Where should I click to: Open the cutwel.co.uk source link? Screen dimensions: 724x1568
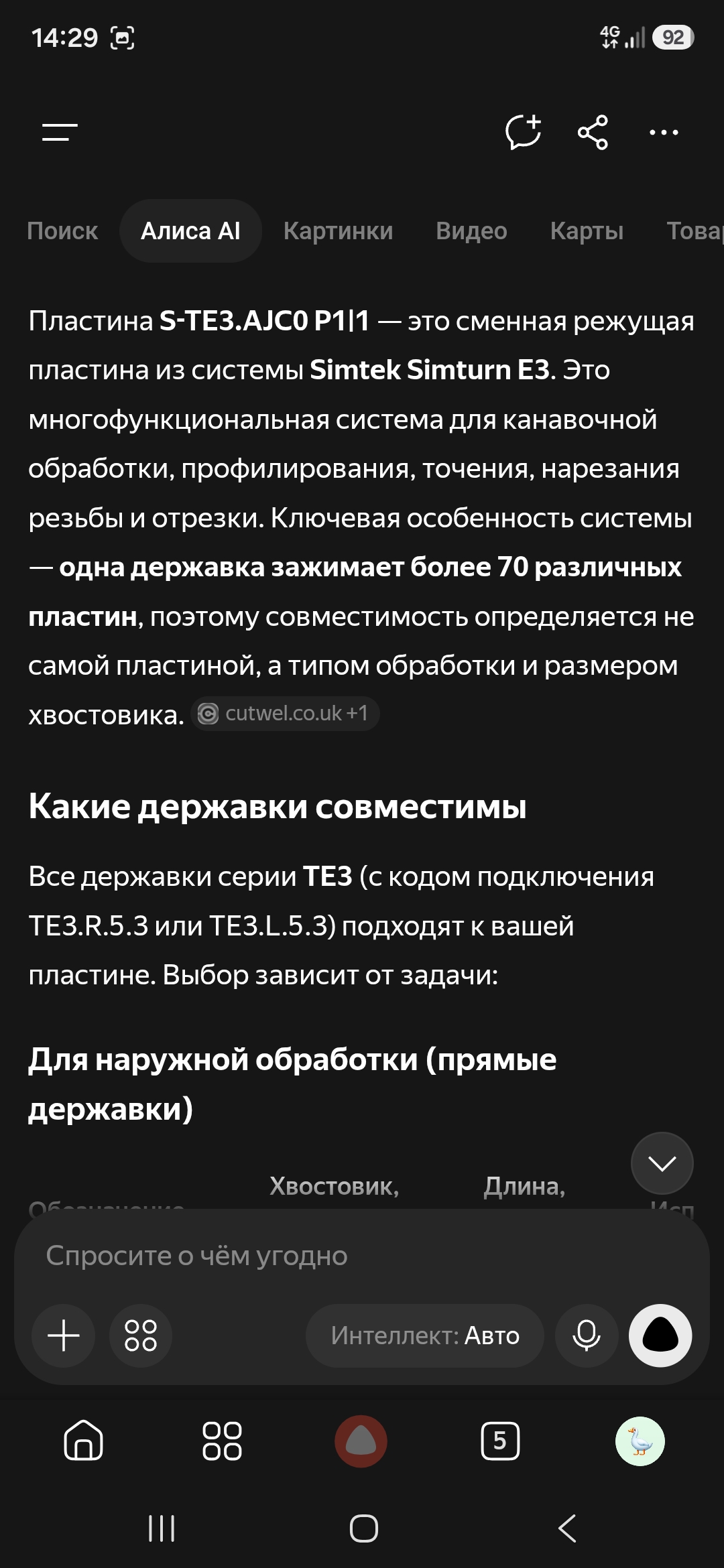[286, 714]
